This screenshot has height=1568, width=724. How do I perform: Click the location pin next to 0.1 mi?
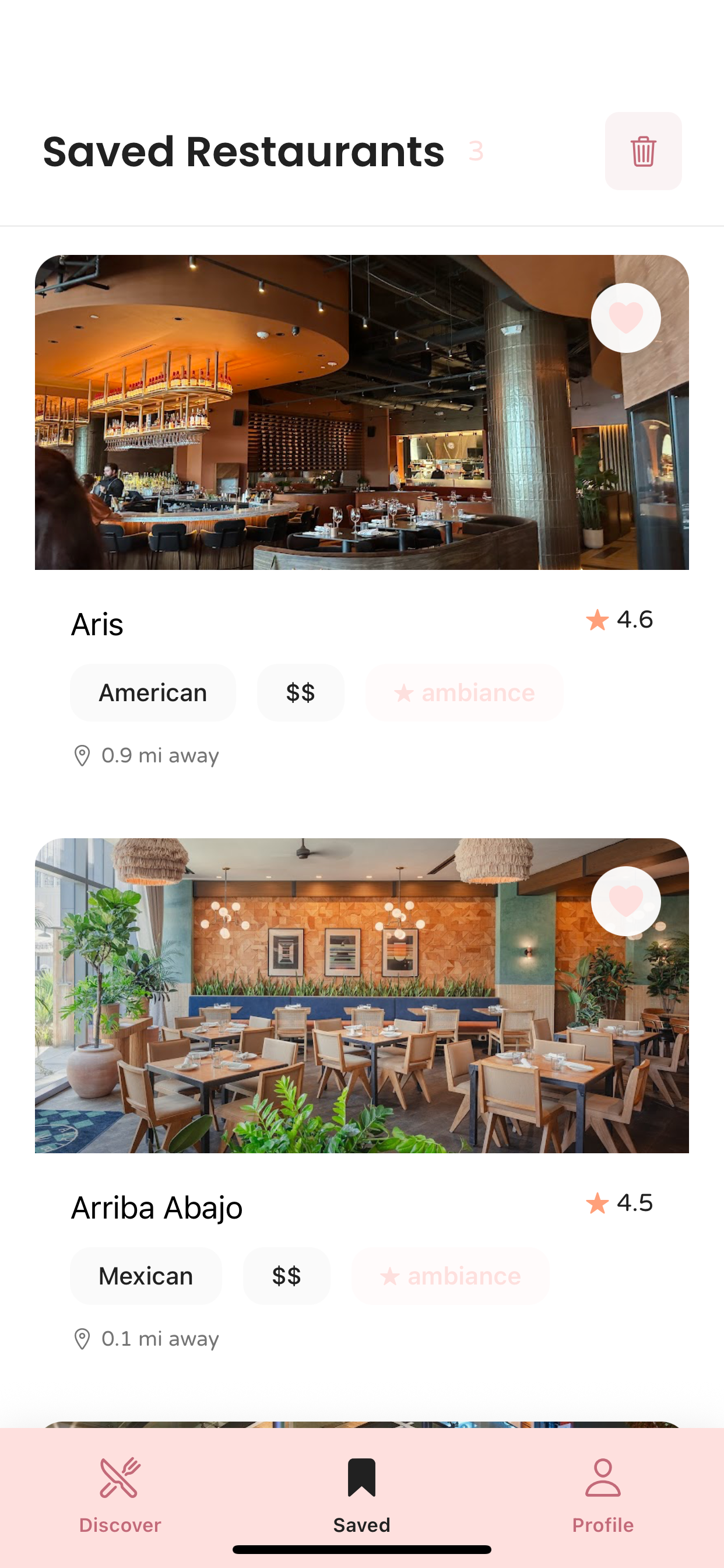tap(83, 1339)
